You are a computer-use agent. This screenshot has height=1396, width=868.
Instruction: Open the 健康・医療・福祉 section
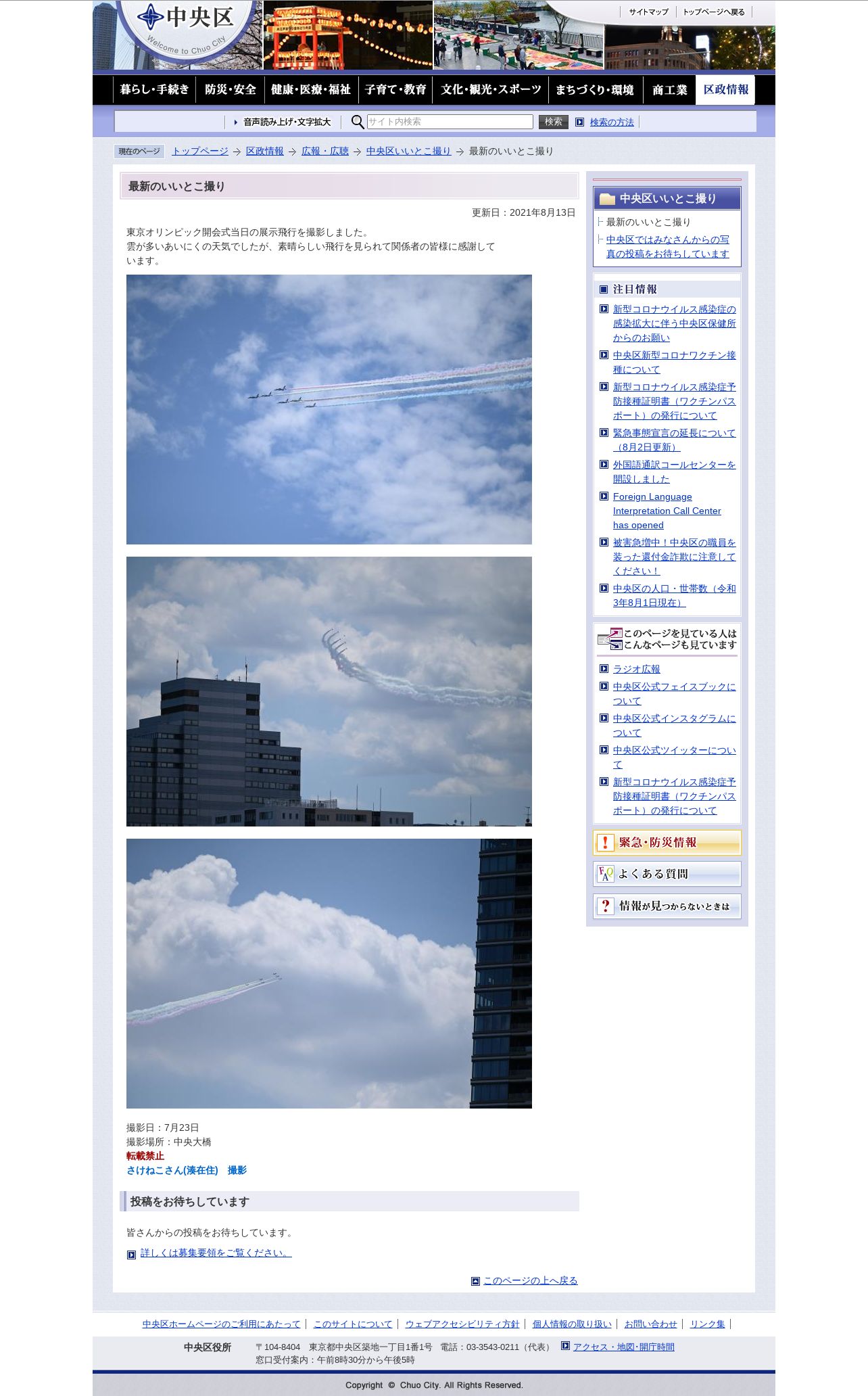point(311,90)
